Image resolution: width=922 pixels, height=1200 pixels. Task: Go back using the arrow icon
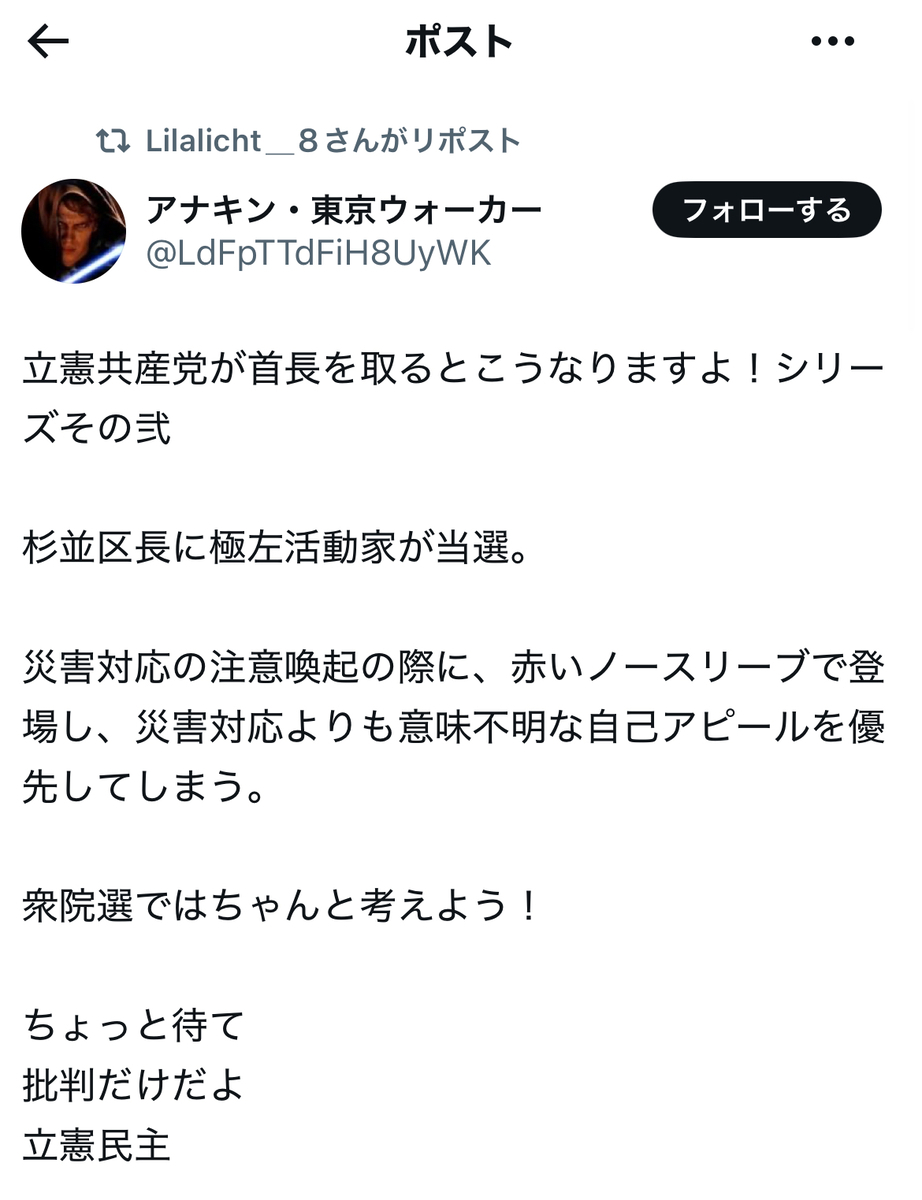(x=48, y=41)
